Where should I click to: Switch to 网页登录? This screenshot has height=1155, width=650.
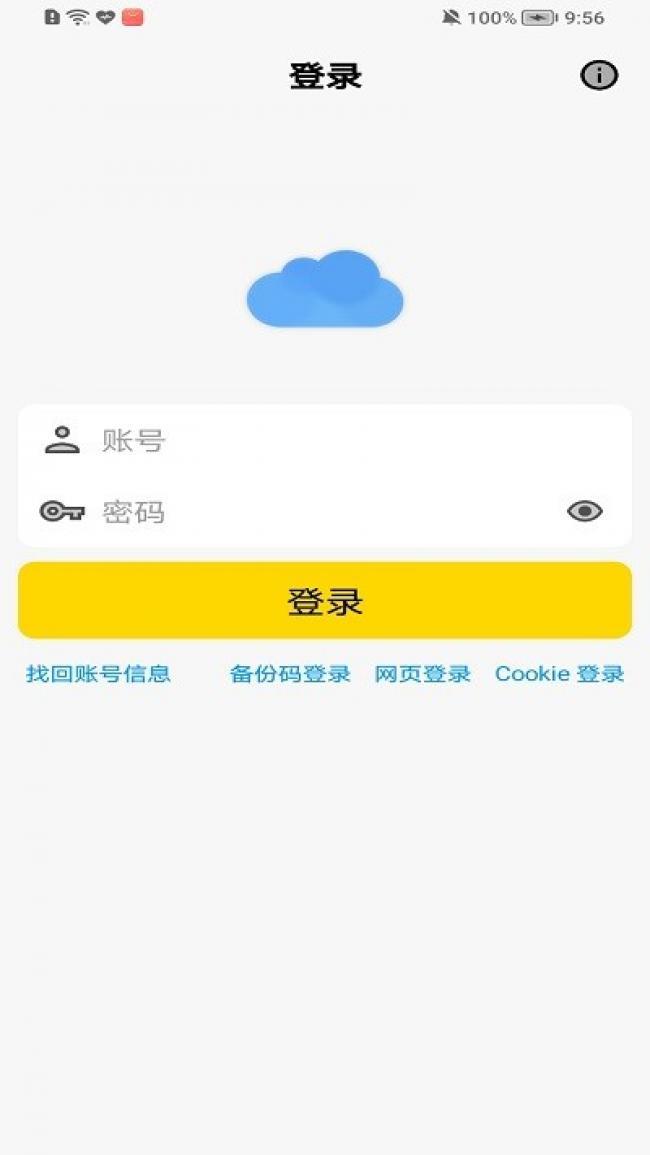[422, 674]
